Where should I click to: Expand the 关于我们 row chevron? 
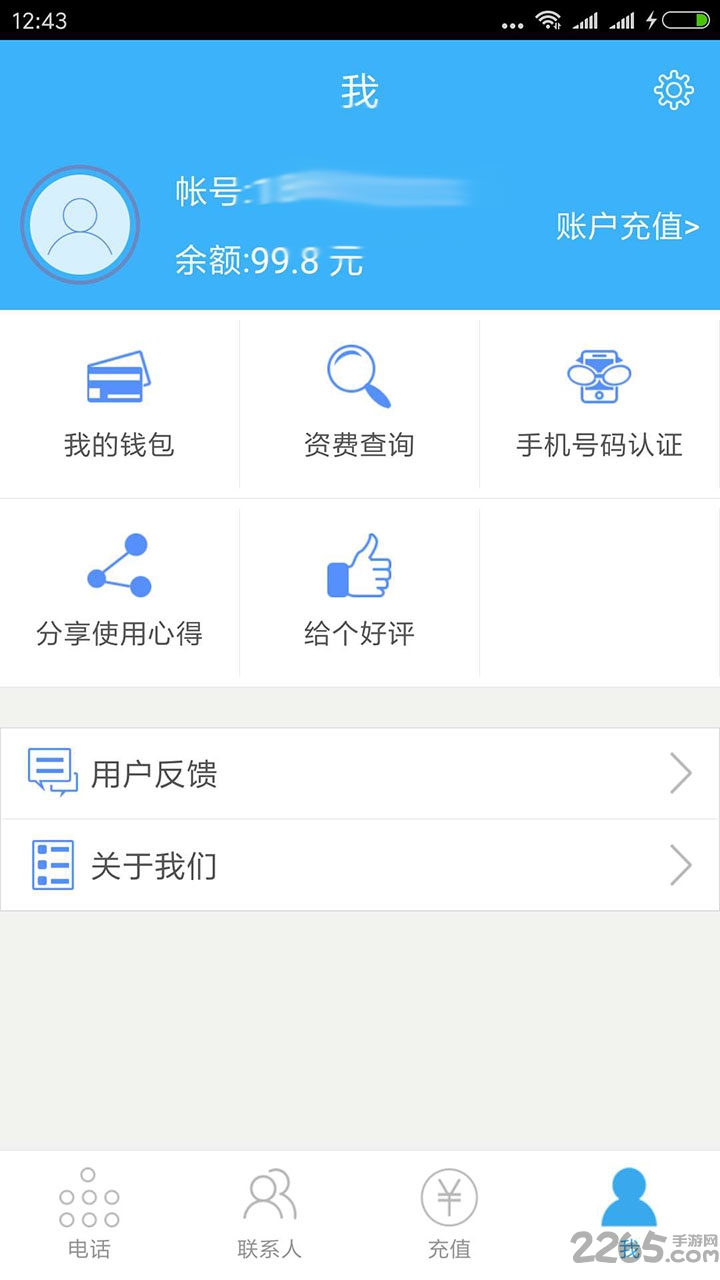click(x=683, y=865)
